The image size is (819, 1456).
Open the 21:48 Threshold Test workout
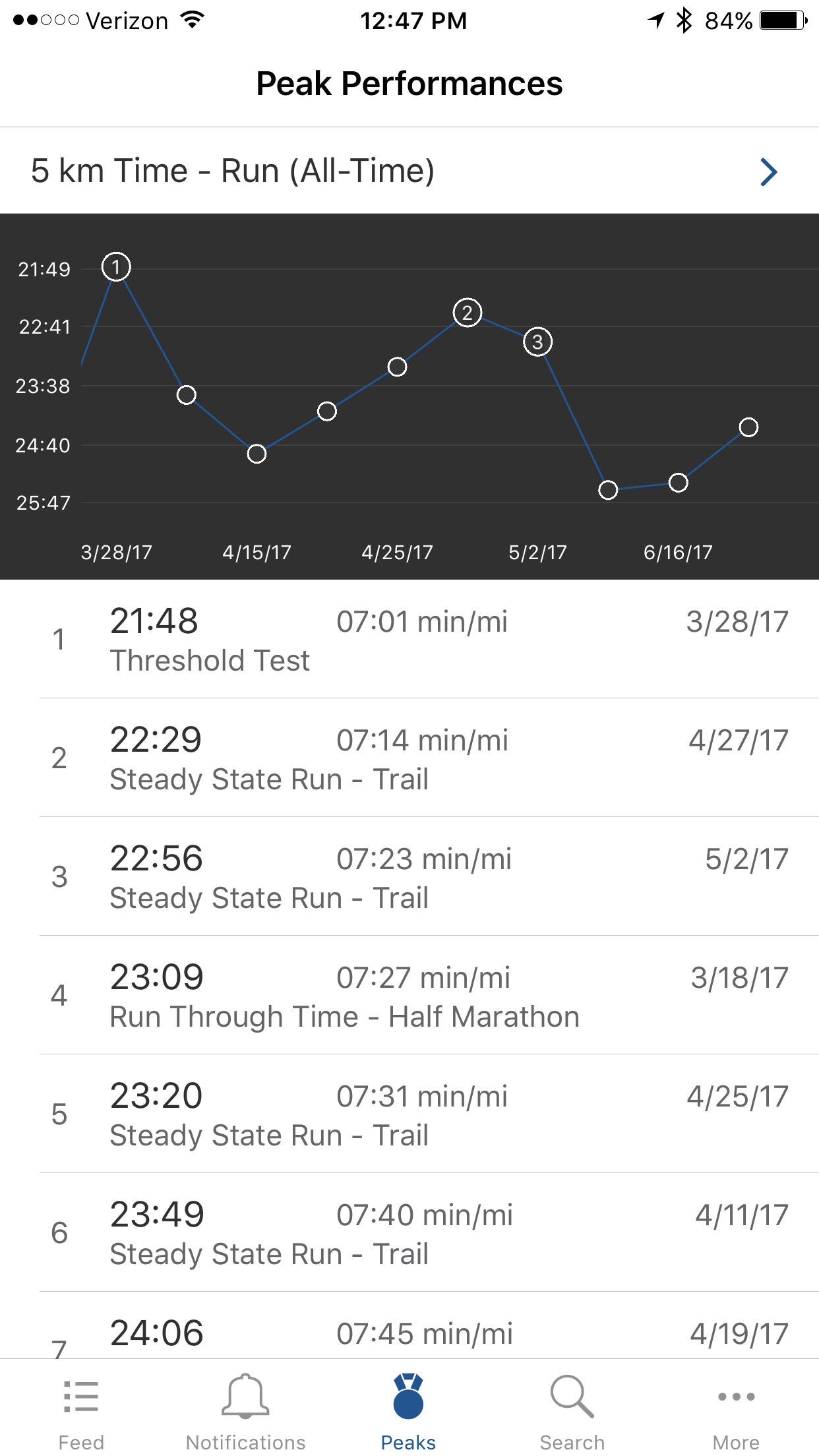coord(415,640)
